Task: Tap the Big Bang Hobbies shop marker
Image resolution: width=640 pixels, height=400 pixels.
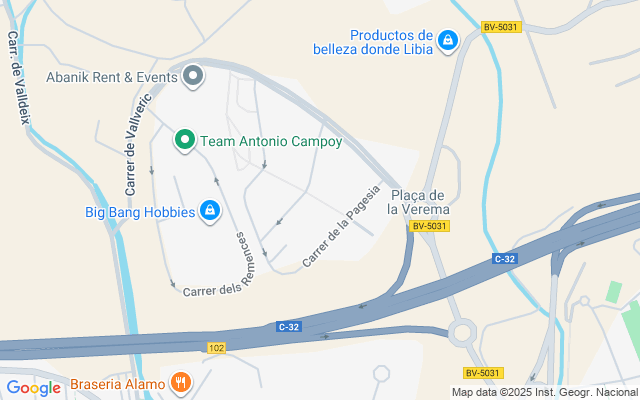Action: (x=210, y=211)
